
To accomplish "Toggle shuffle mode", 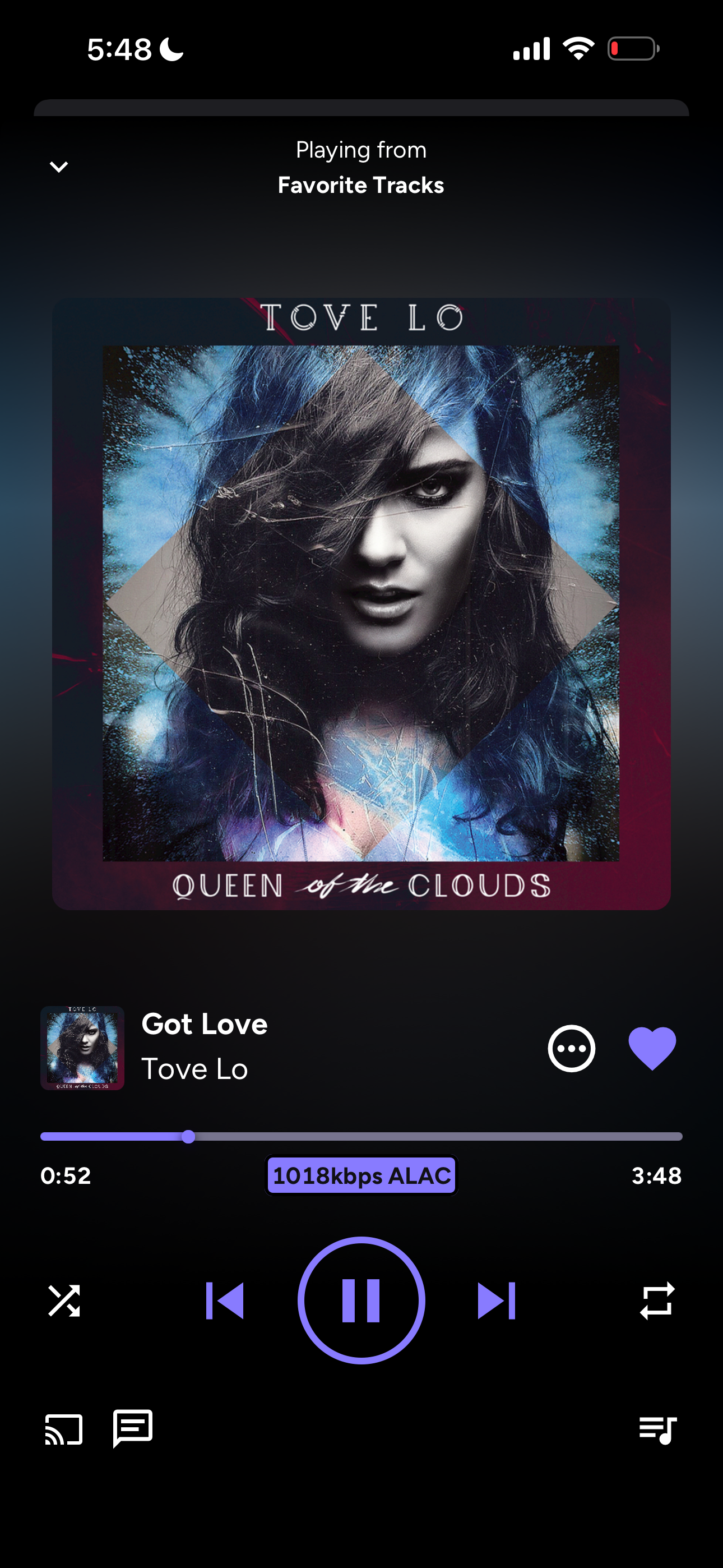I will click(x=64, y=1301).
